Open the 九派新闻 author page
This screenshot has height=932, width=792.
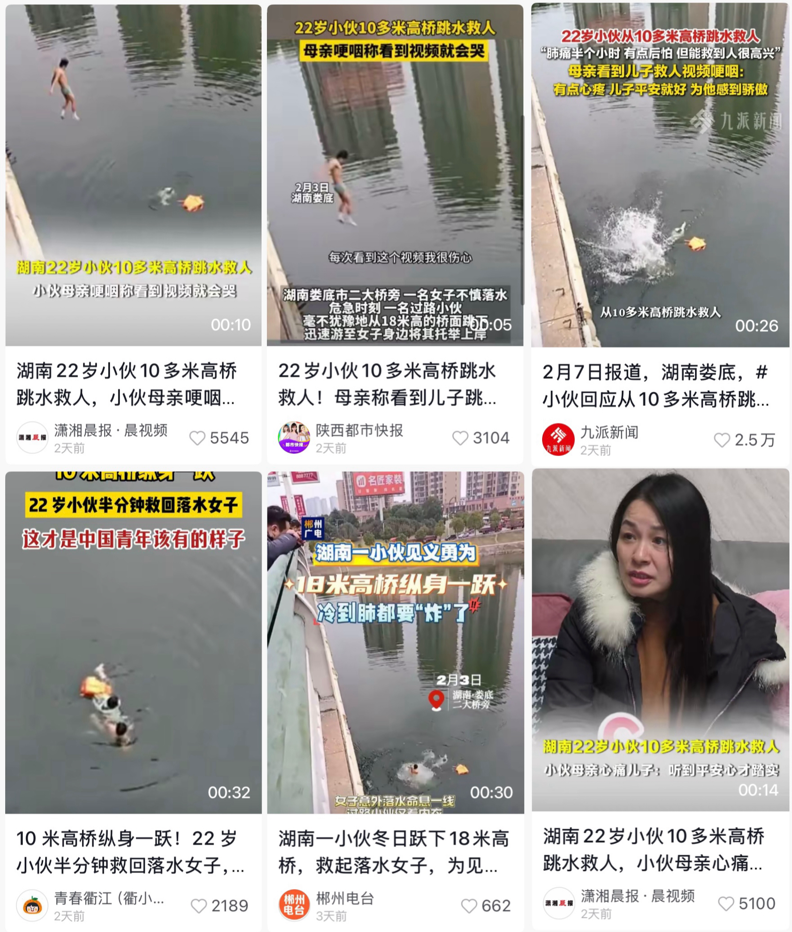pyautogui.click(x=558, y=439)
